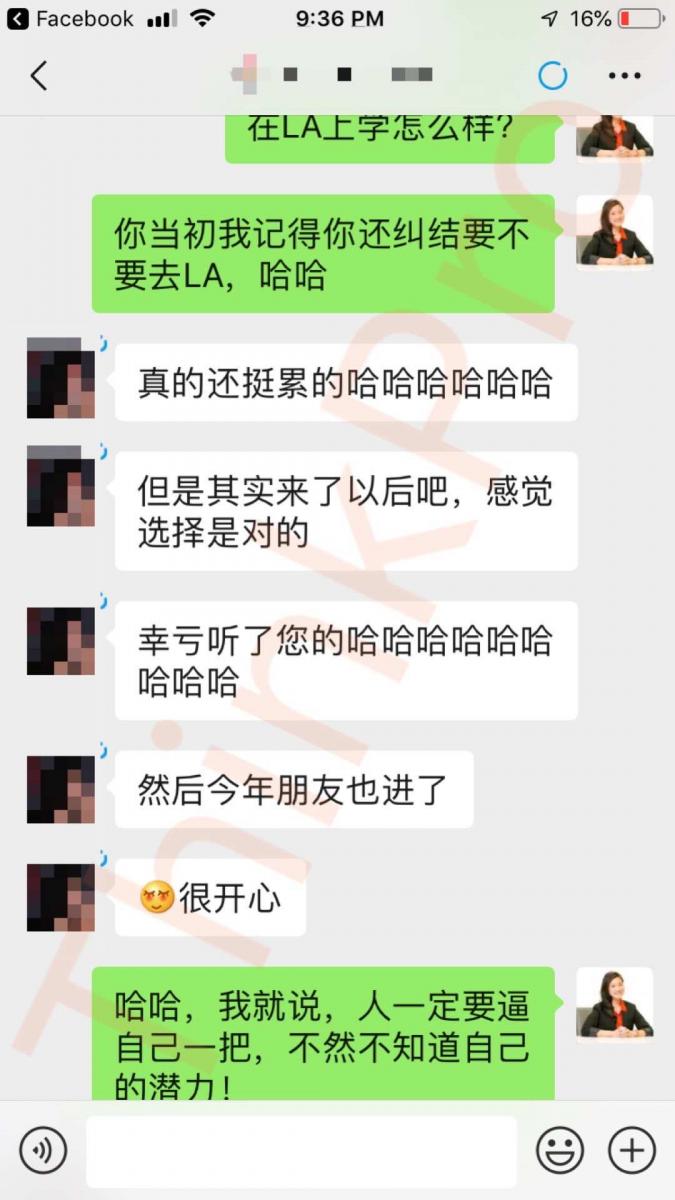Screen dimensions: 675x1200
Task: Open the emoji picker
Action: coord(560,1150)
